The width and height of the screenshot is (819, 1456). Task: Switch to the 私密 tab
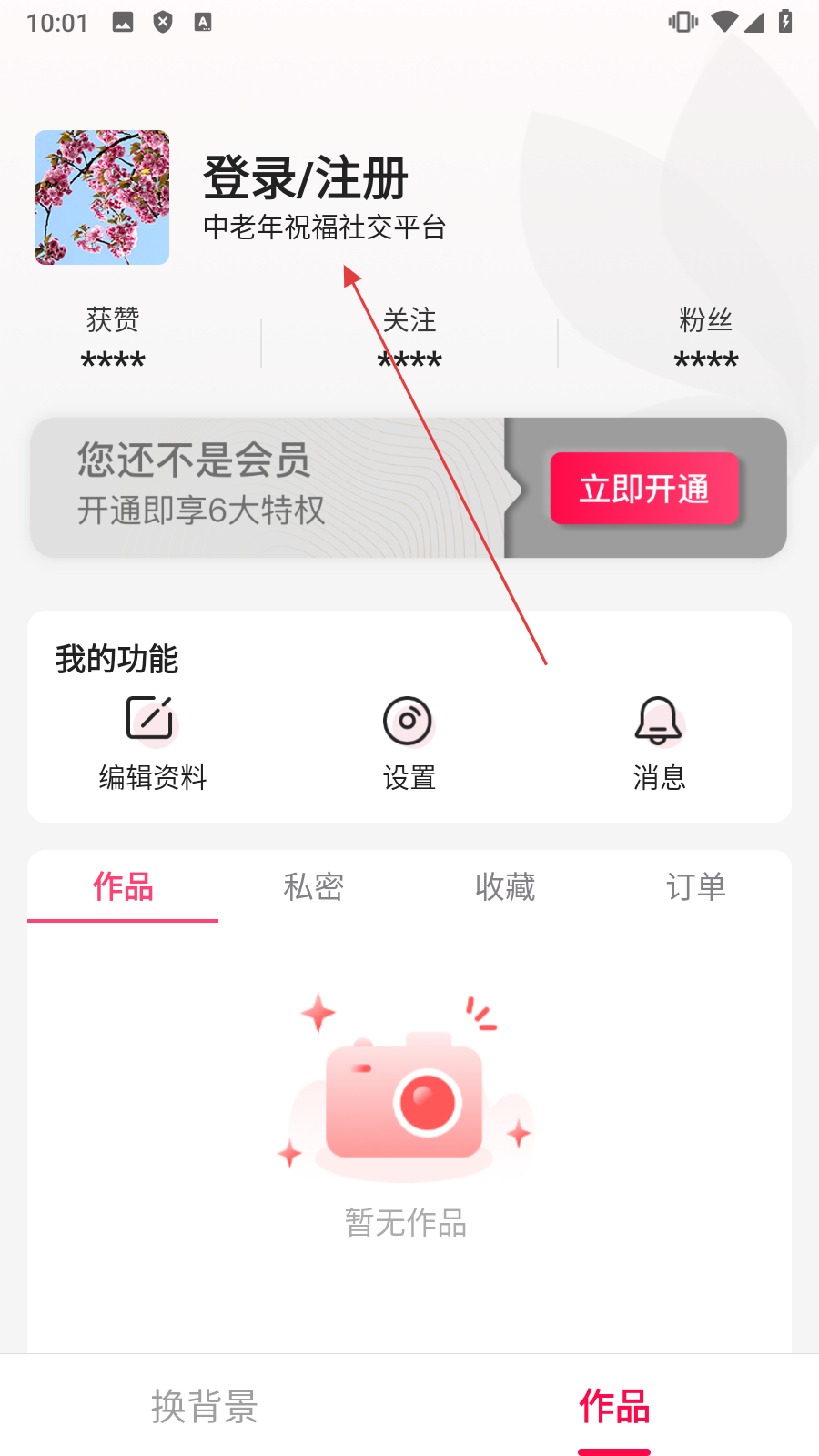tap(313, 886)
